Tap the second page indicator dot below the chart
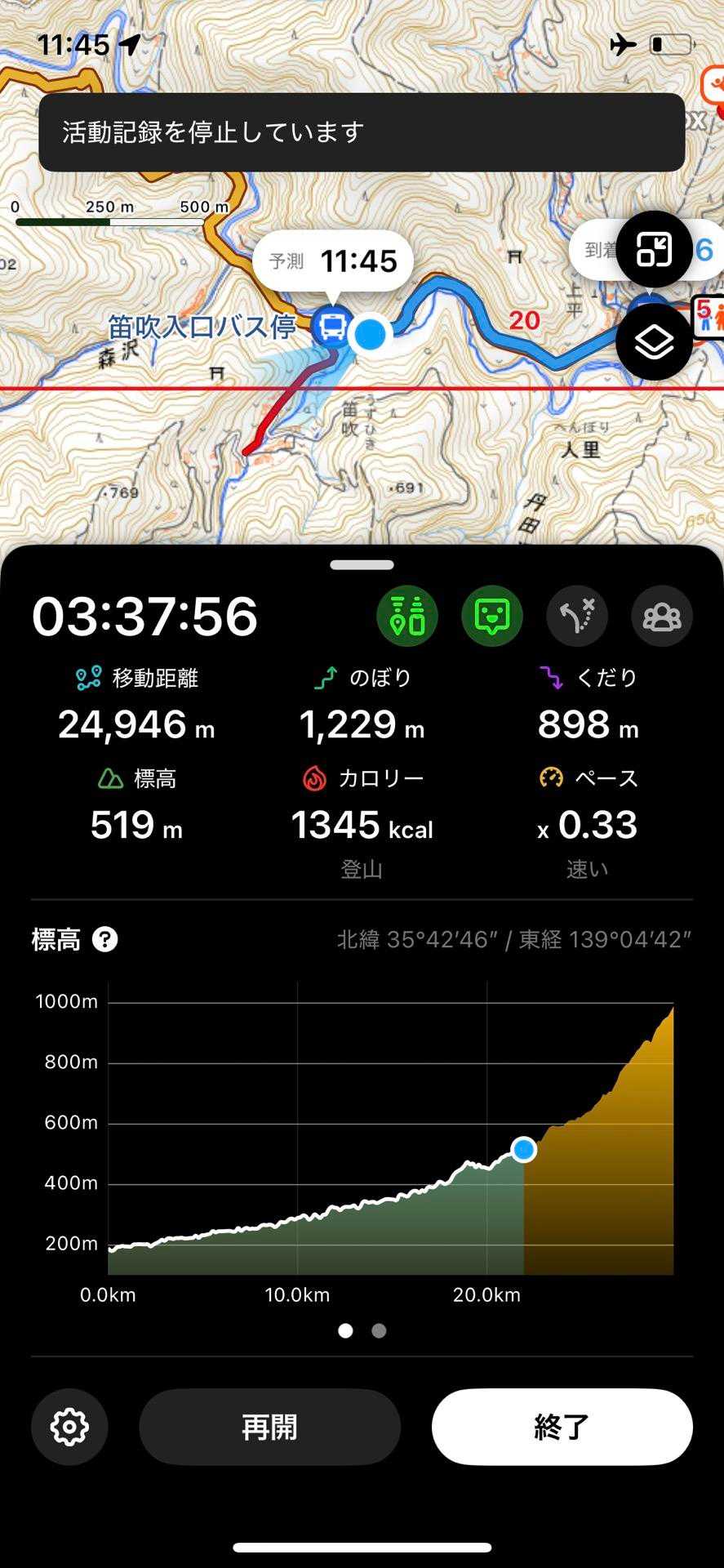The width and height of the screenshot is (724, 1568). 379,1331
